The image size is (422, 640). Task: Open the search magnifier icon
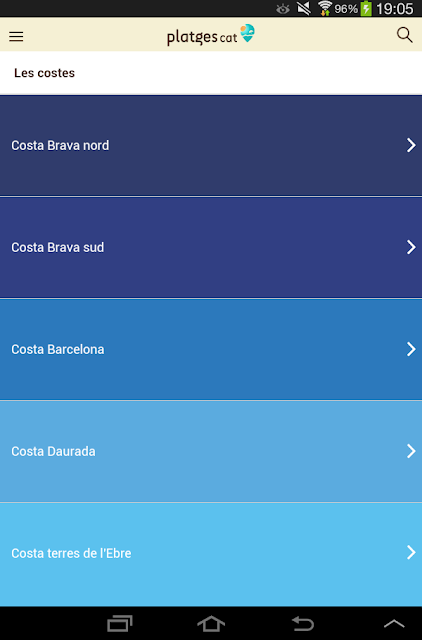404,35
